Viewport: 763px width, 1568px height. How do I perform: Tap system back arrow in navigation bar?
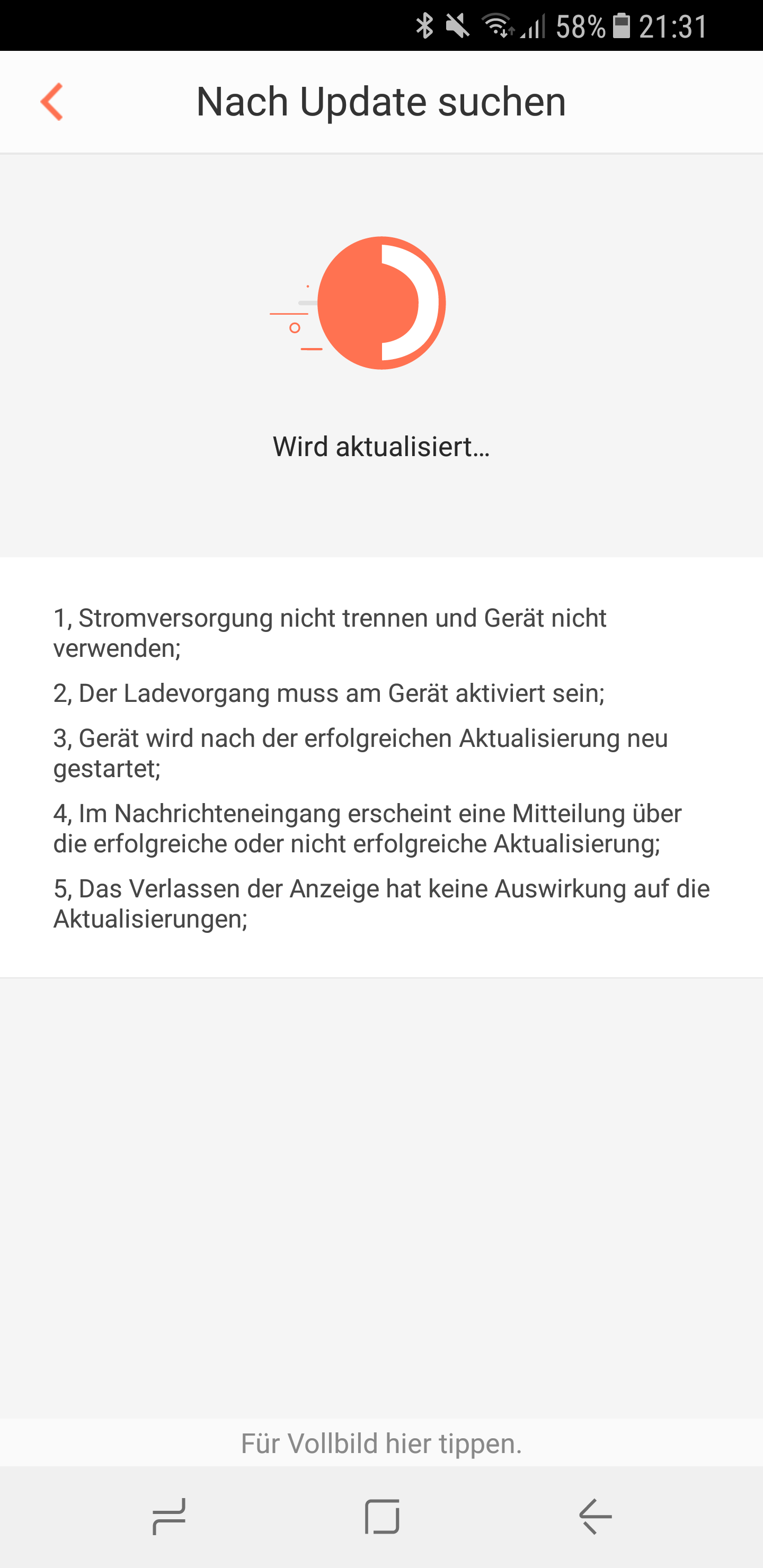595,1516
